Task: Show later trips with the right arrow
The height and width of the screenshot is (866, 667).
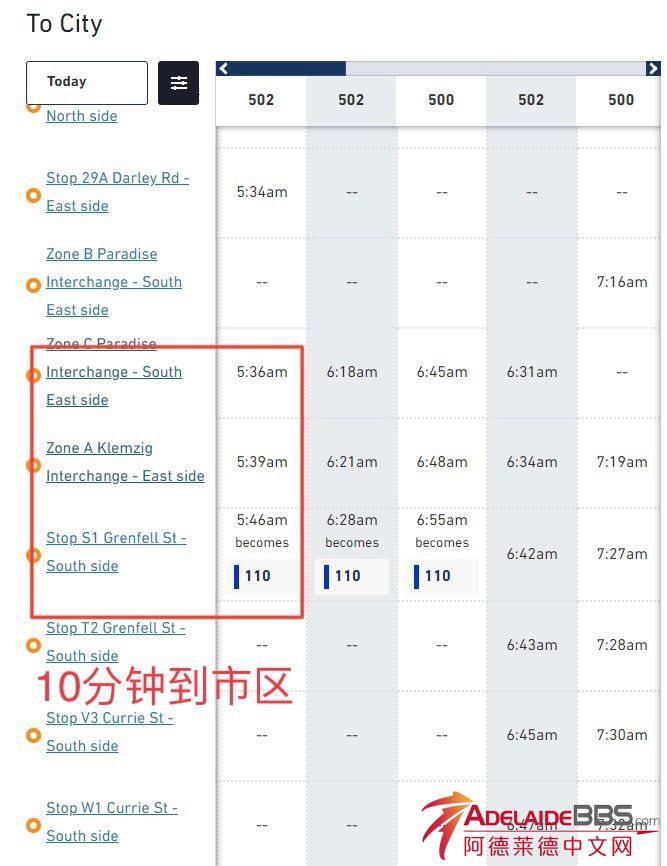Action: click(x=653, y=69)
